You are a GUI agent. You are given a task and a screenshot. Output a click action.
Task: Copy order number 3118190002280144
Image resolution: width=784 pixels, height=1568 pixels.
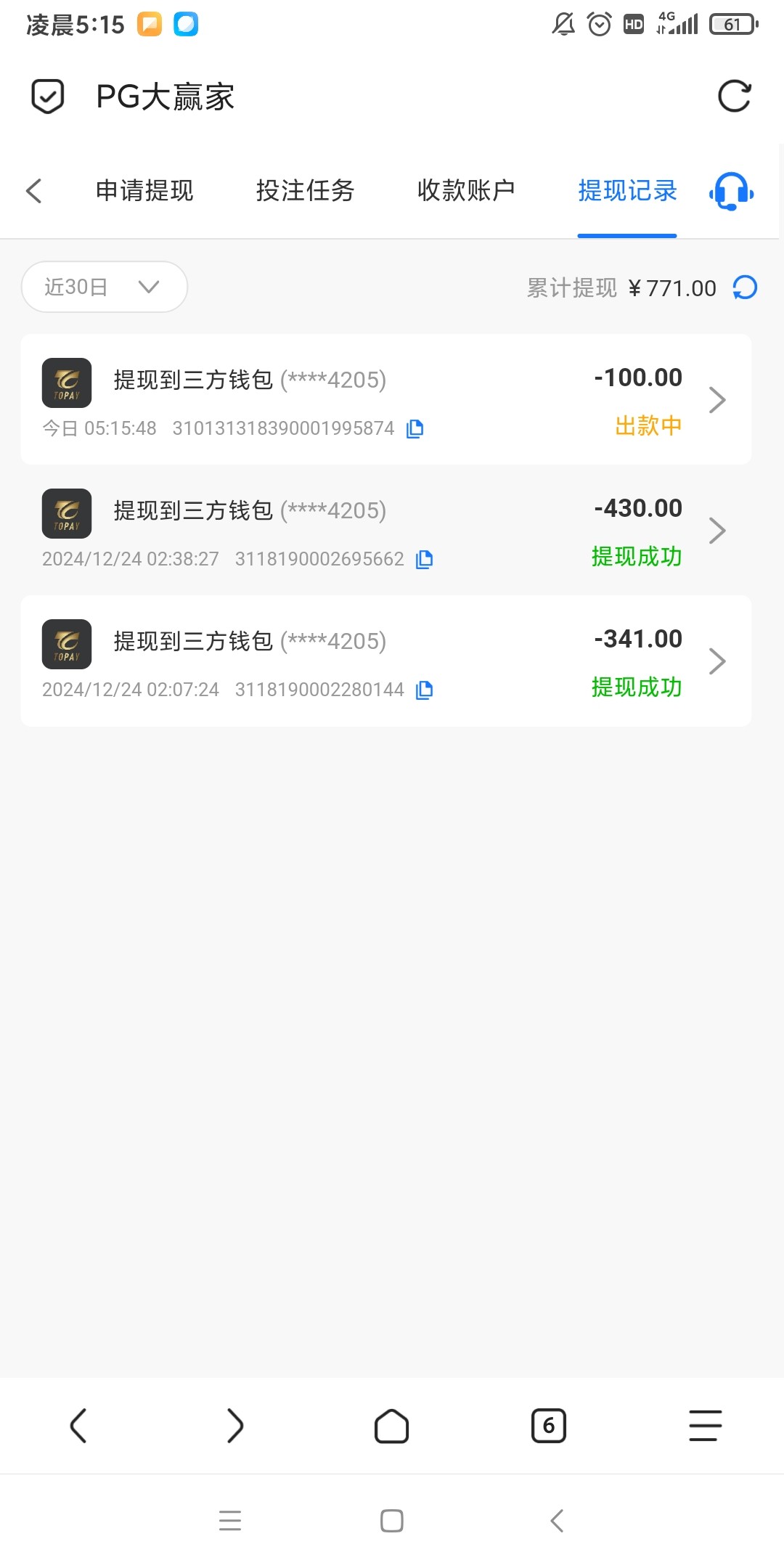(425, 690)
